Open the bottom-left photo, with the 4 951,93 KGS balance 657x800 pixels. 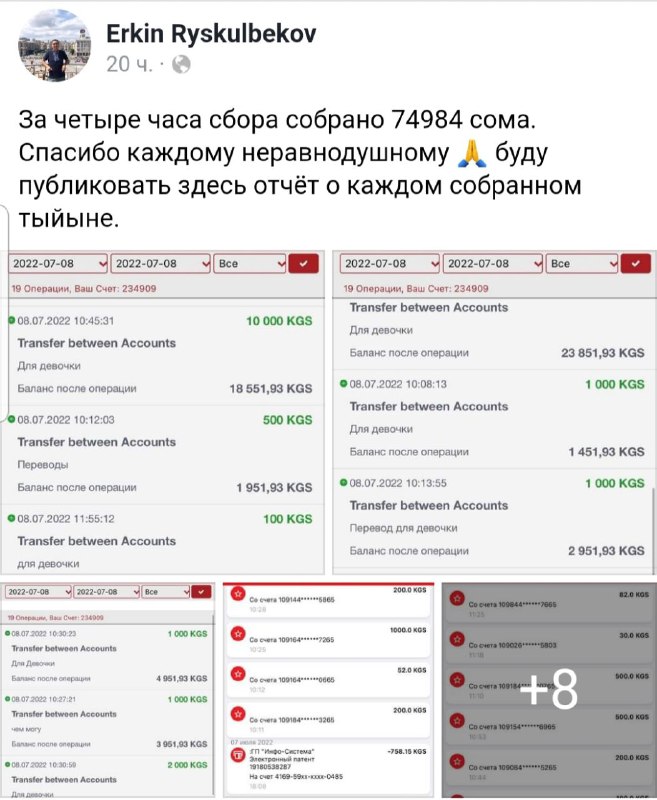point(109,690)
